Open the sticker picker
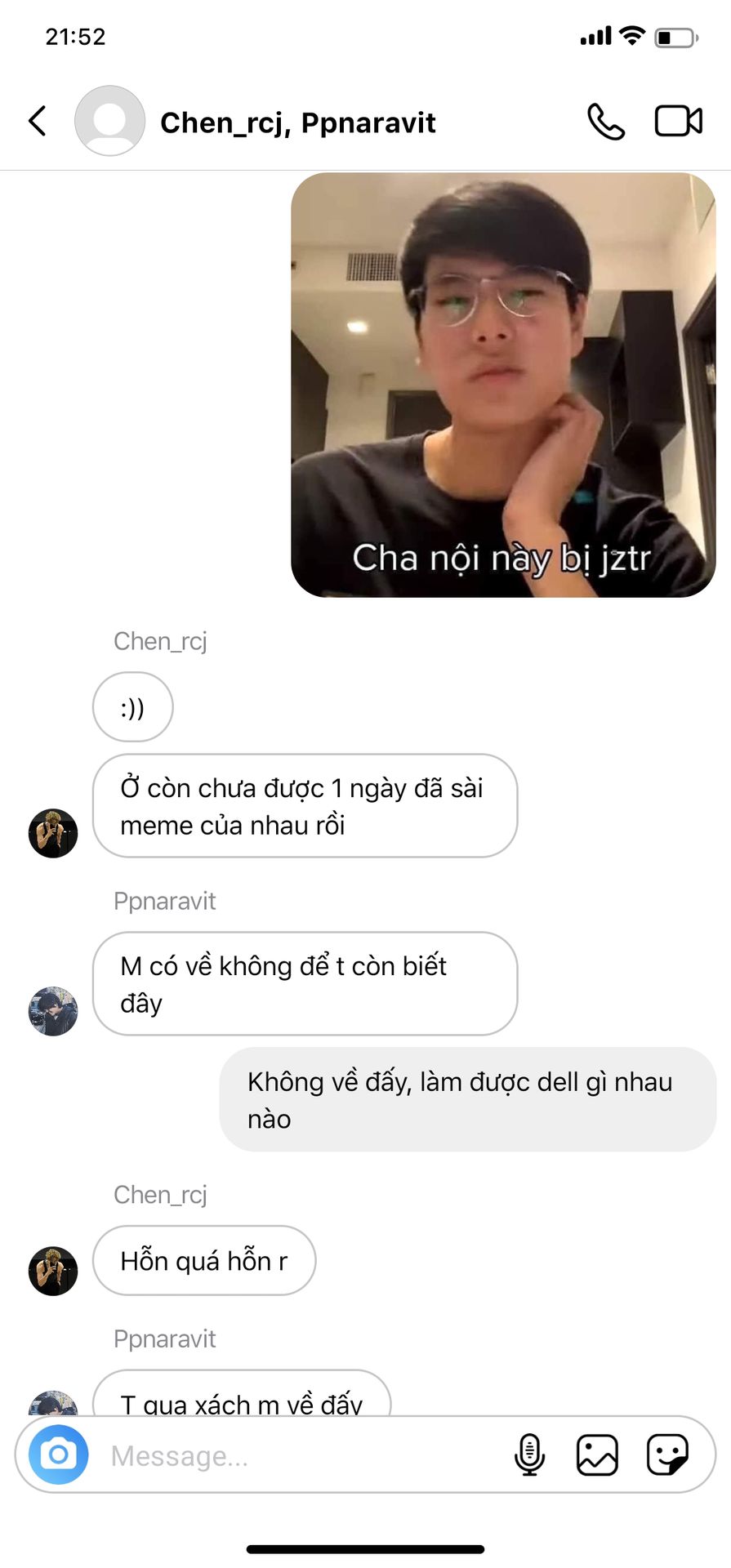The image size is (731, 1568). (667, 1454)
